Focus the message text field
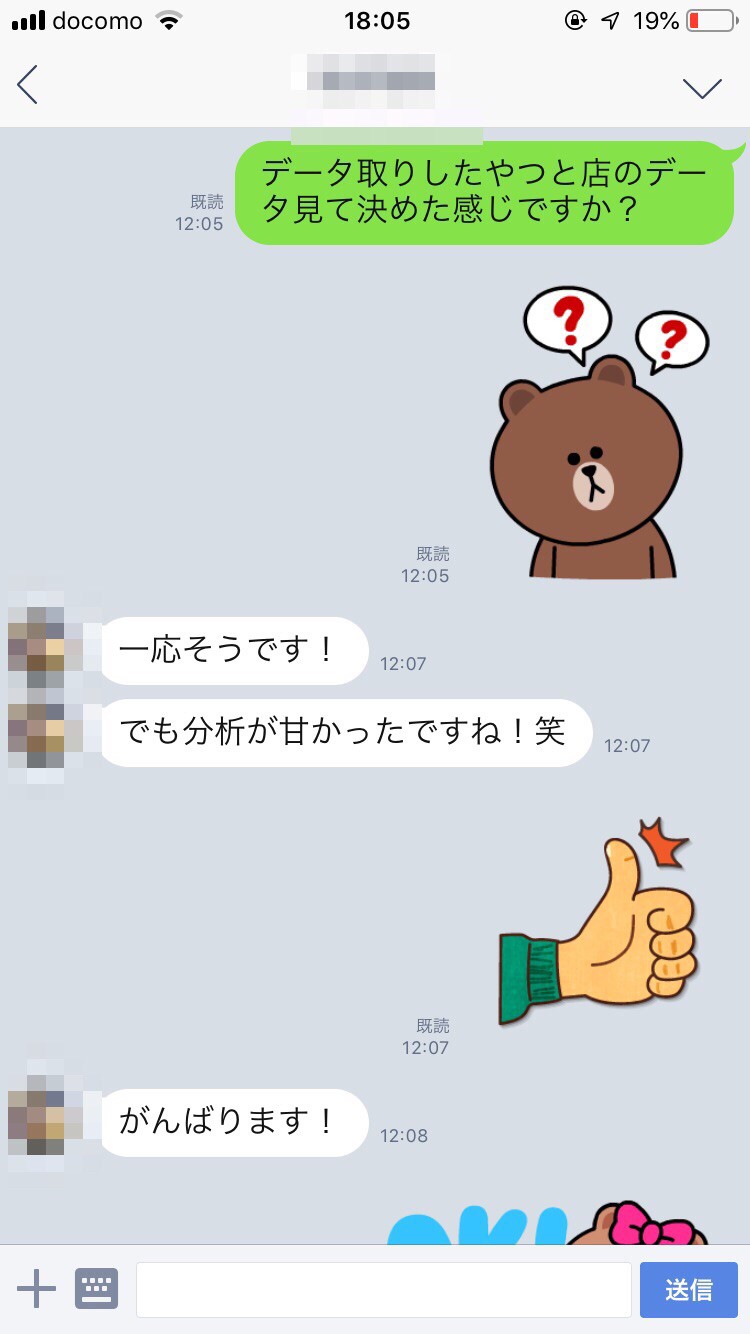Viewport: 750px width, 1334px height. pos(383,1289)
